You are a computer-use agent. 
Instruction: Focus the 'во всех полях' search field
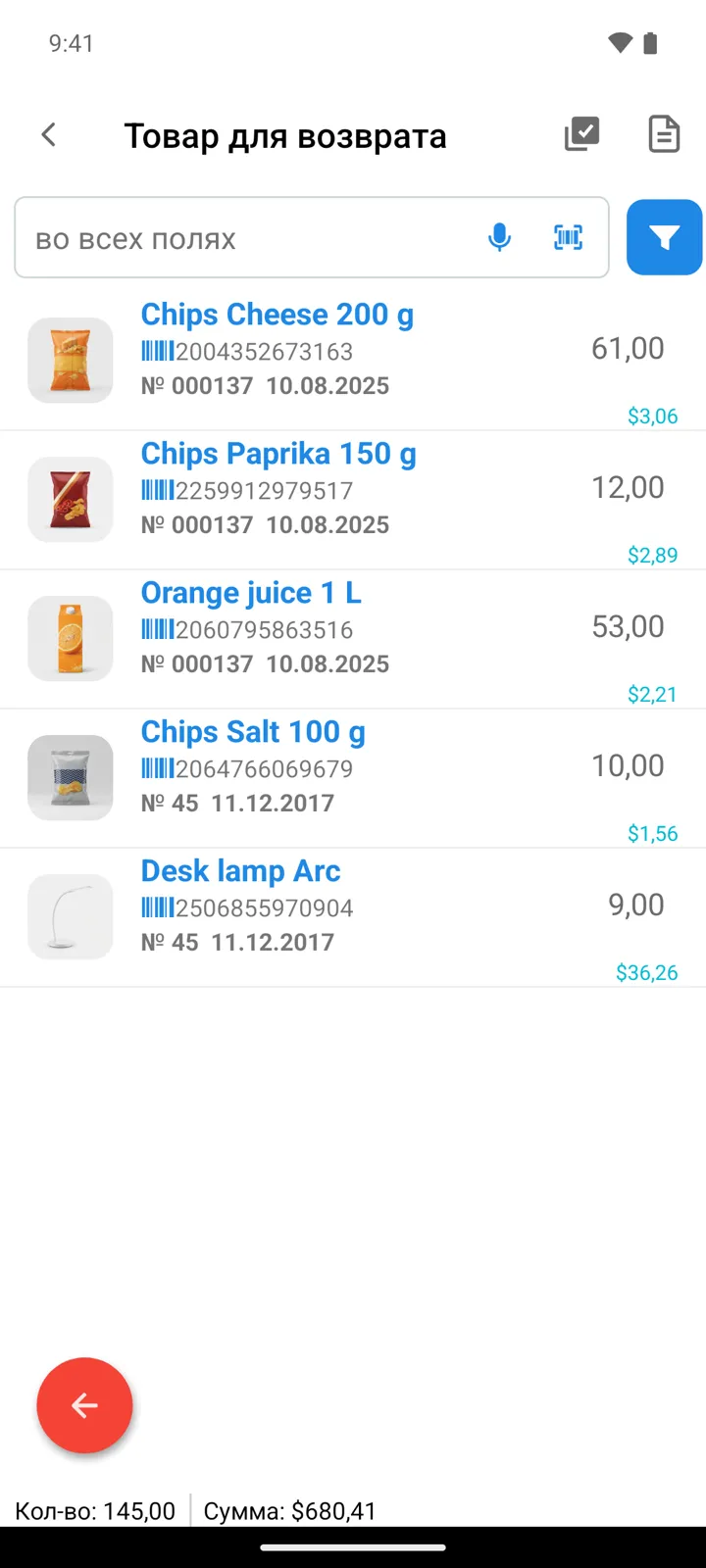pos(312,238)
